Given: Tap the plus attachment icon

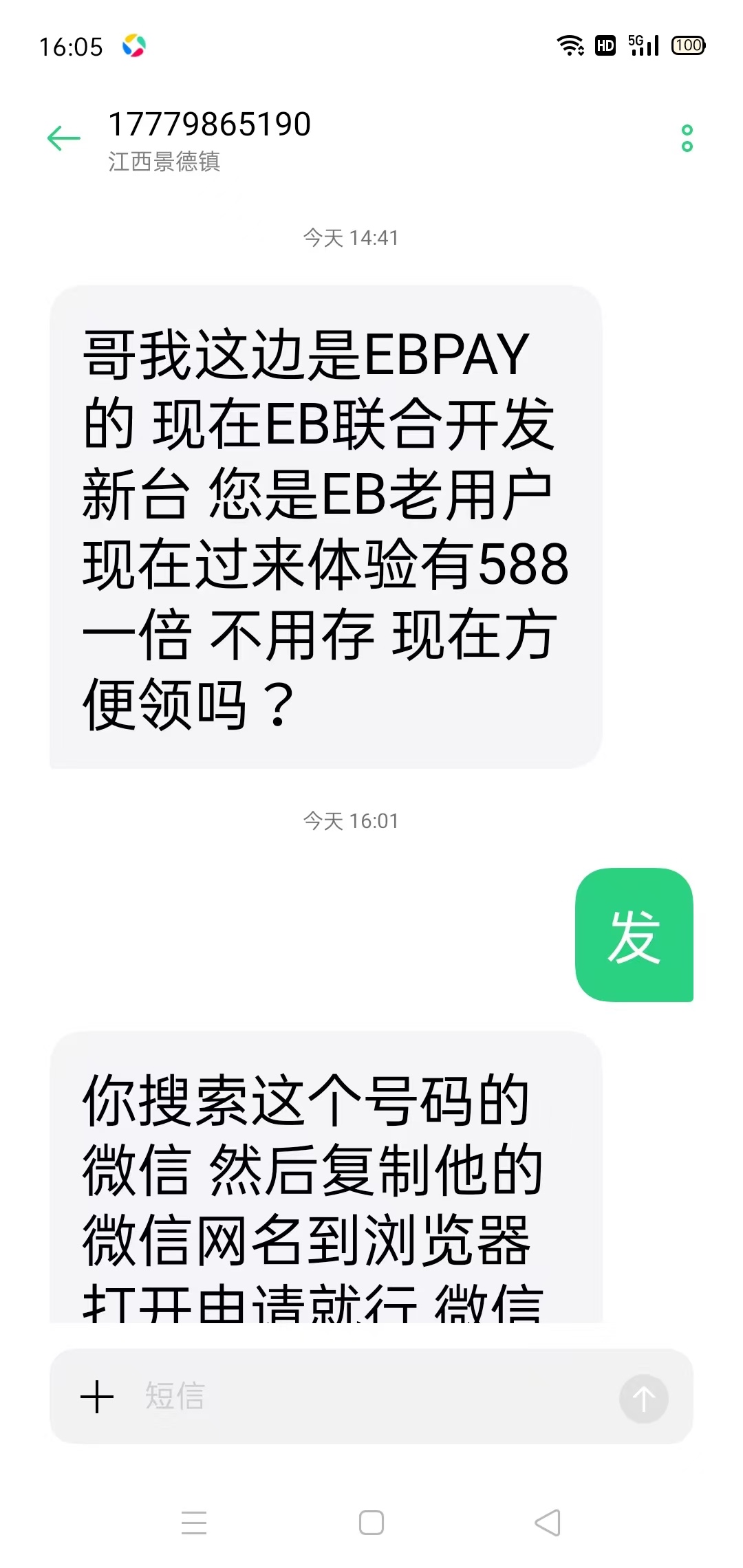Looking at the screenshot, I should tap(97, 1397).
